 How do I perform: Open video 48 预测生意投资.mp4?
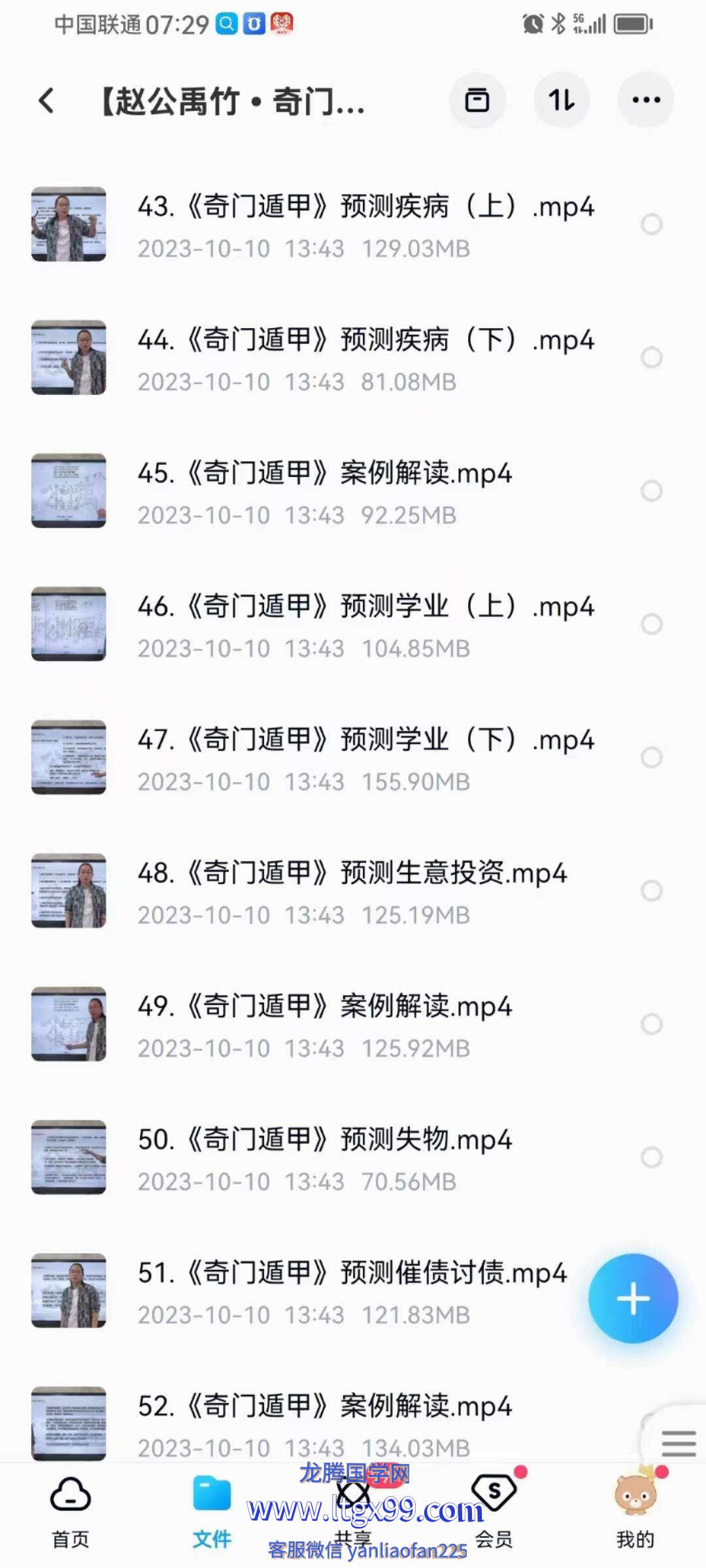point(352,874)
